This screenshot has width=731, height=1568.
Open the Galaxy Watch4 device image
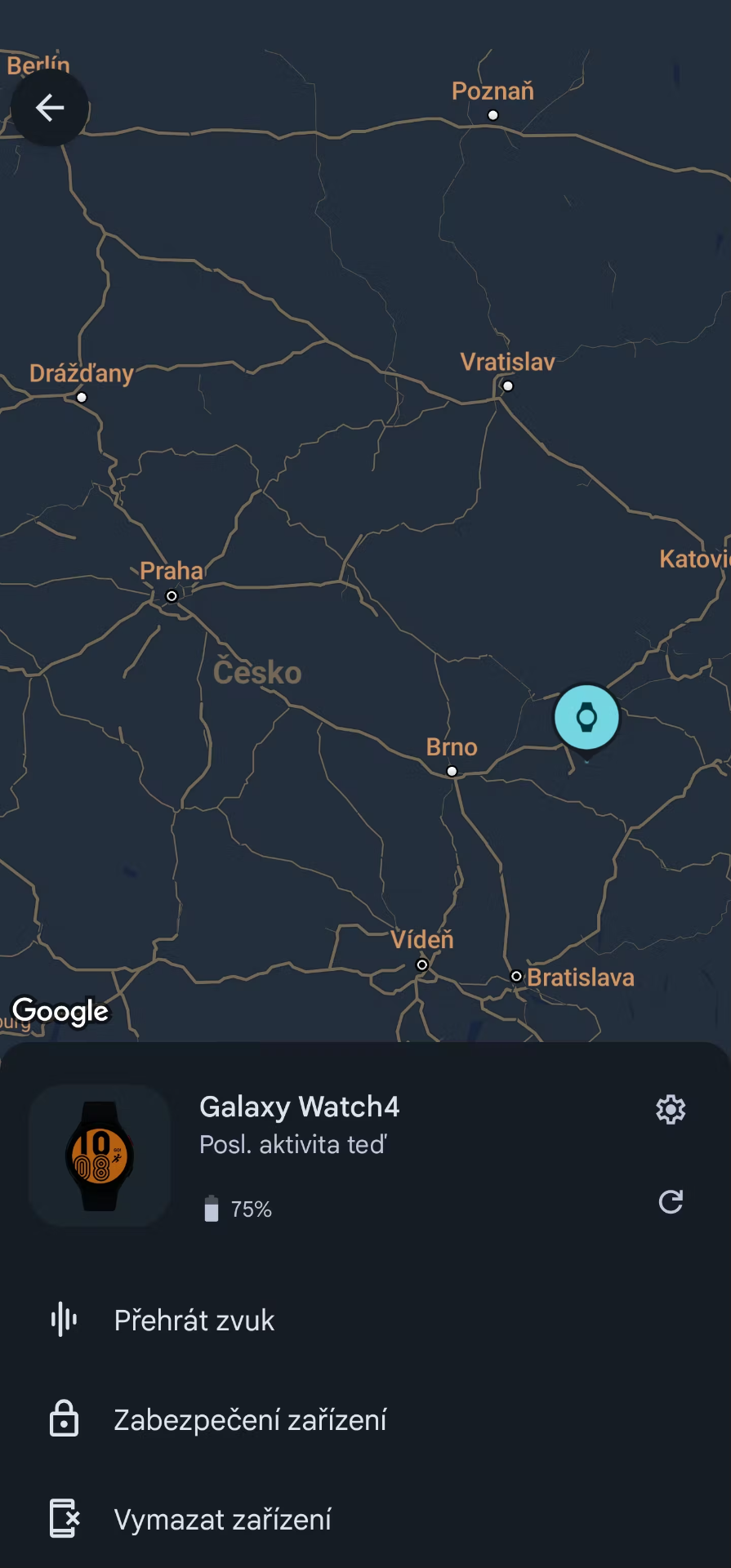[100, 1156]
